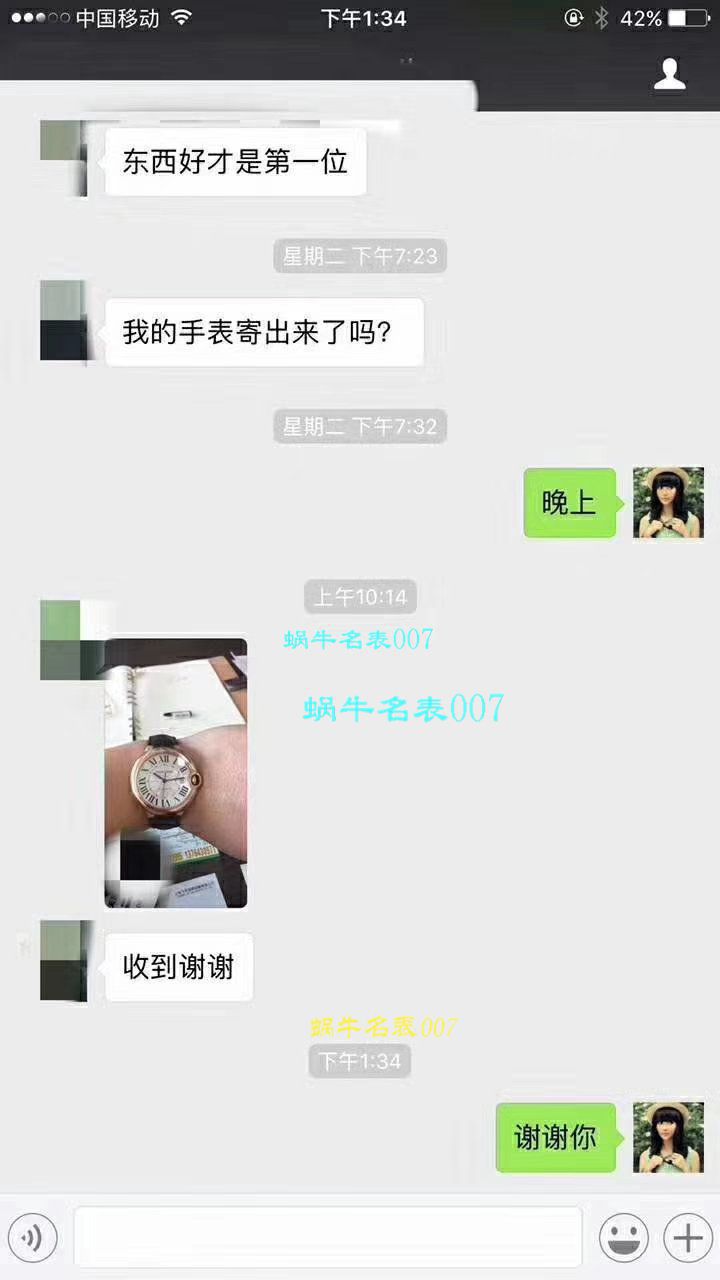The image size is (720, 1280).
Task: Open contact avatar beside 收到谢谢
Action: [63, 962]
